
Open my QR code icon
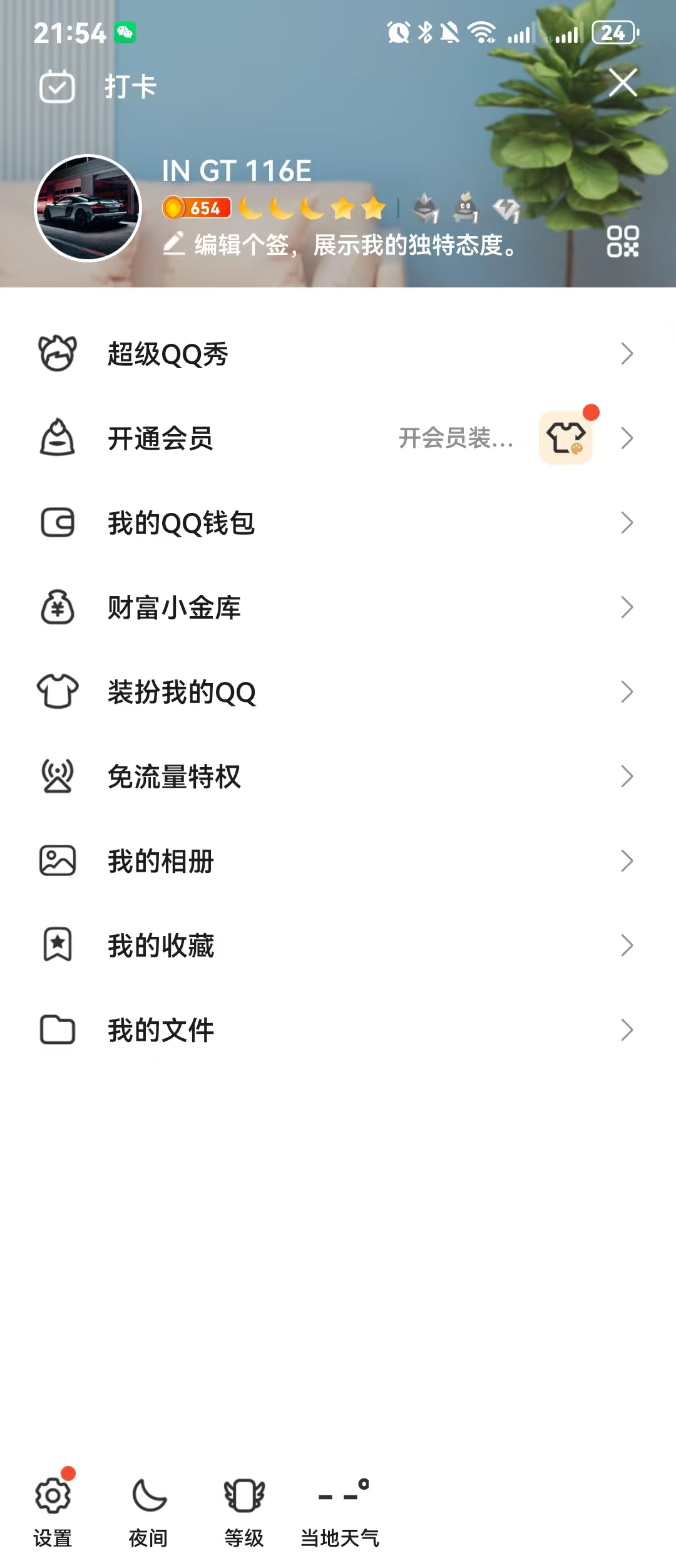tap(623, 242)
